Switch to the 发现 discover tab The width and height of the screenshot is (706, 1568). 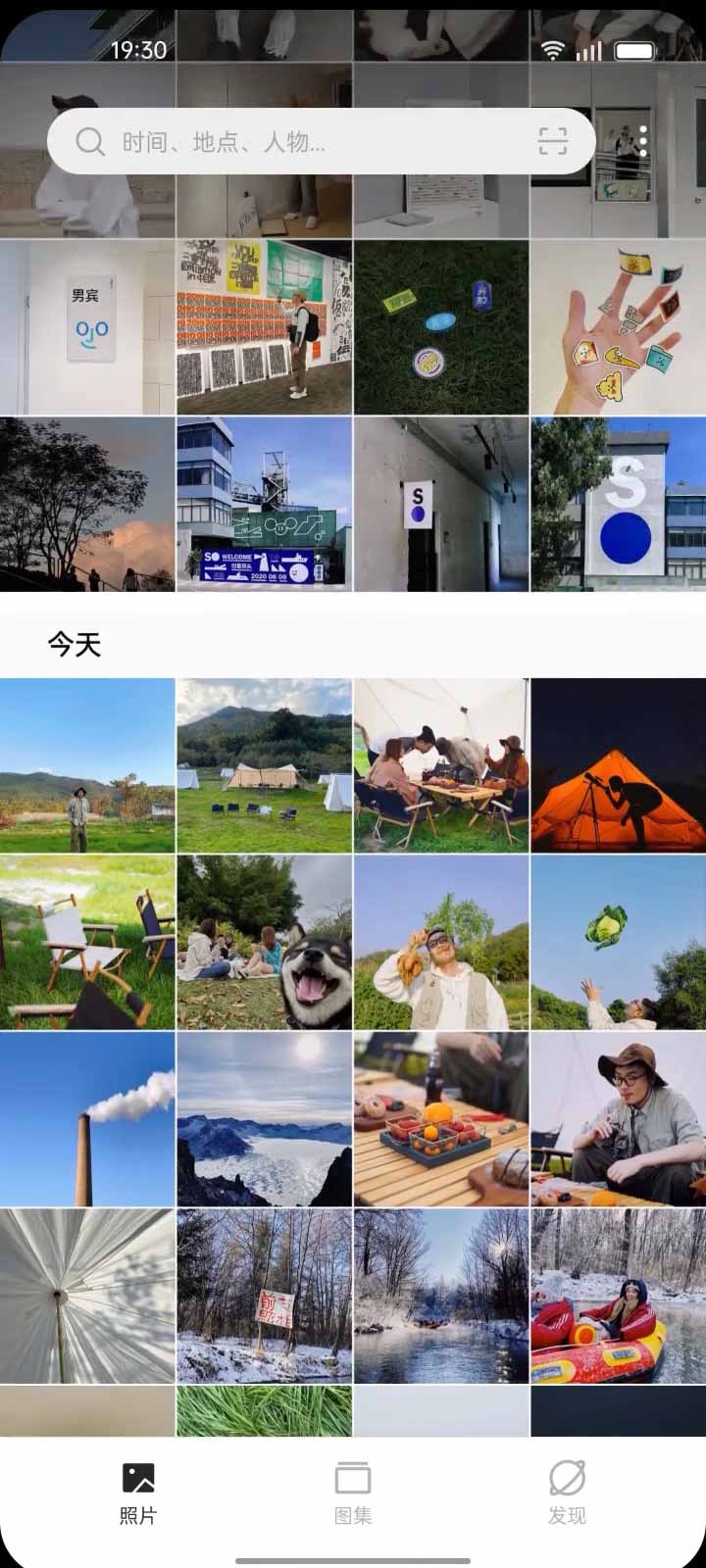click(x=567, y=1493)
